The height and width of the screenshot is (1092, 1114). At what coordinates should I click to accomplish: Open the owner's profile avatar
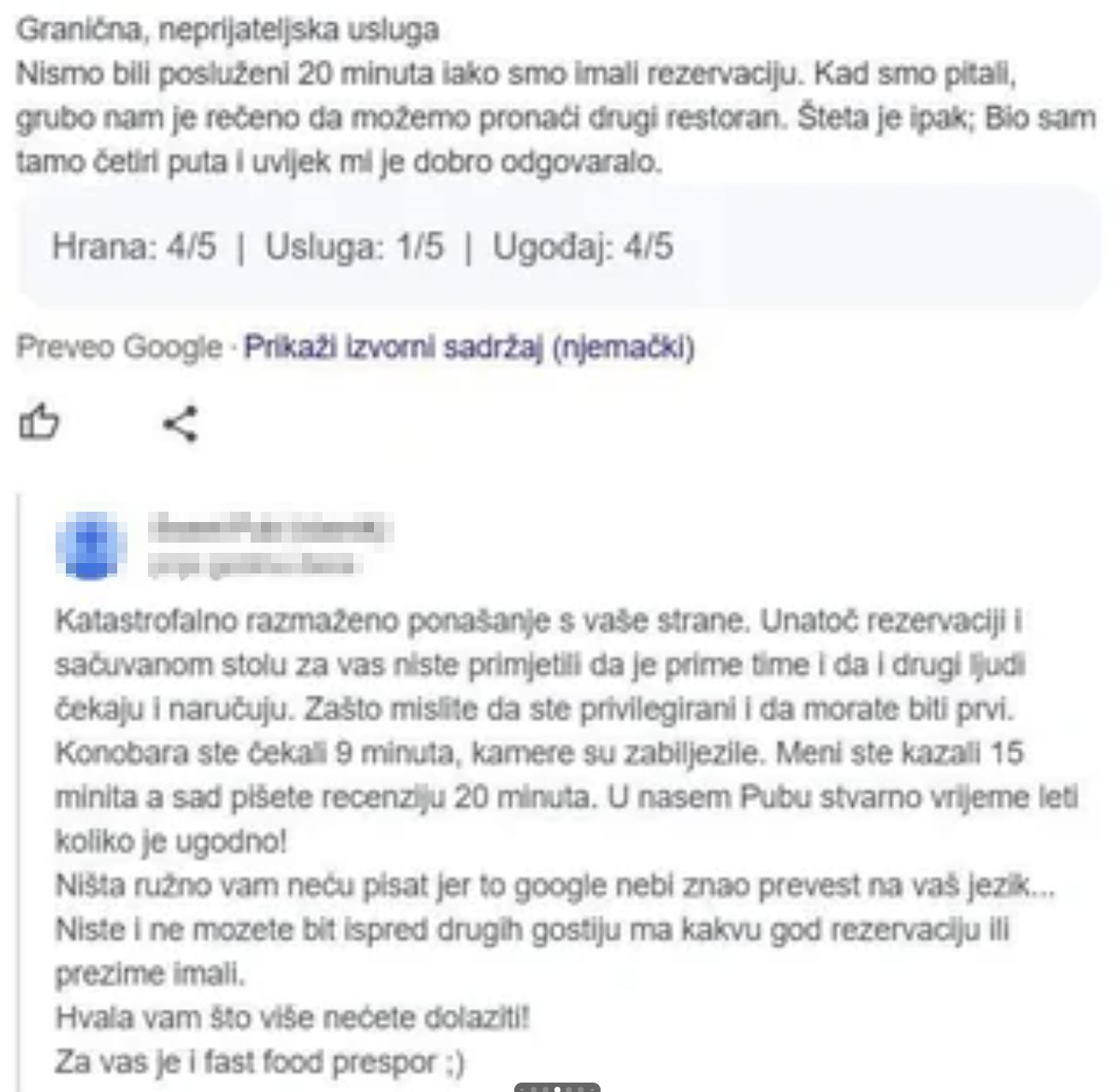click(92, 546)
